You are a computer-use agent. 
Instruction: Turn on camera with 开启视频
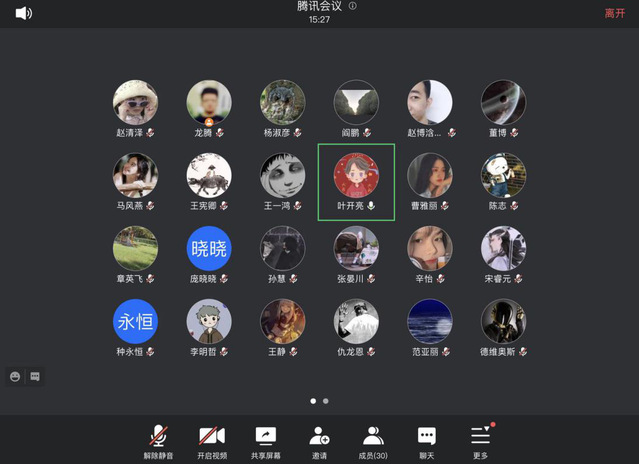(211, 441)
